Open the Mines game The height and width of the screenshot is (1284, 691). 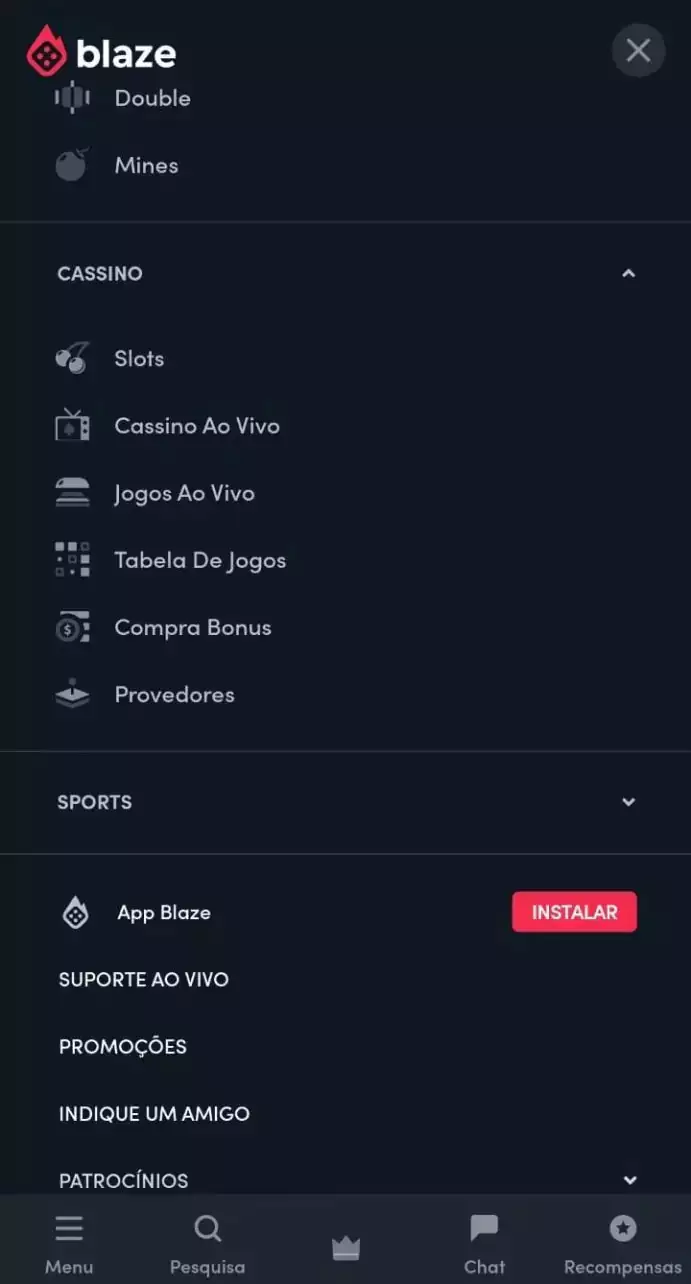(x=146, y=166)
